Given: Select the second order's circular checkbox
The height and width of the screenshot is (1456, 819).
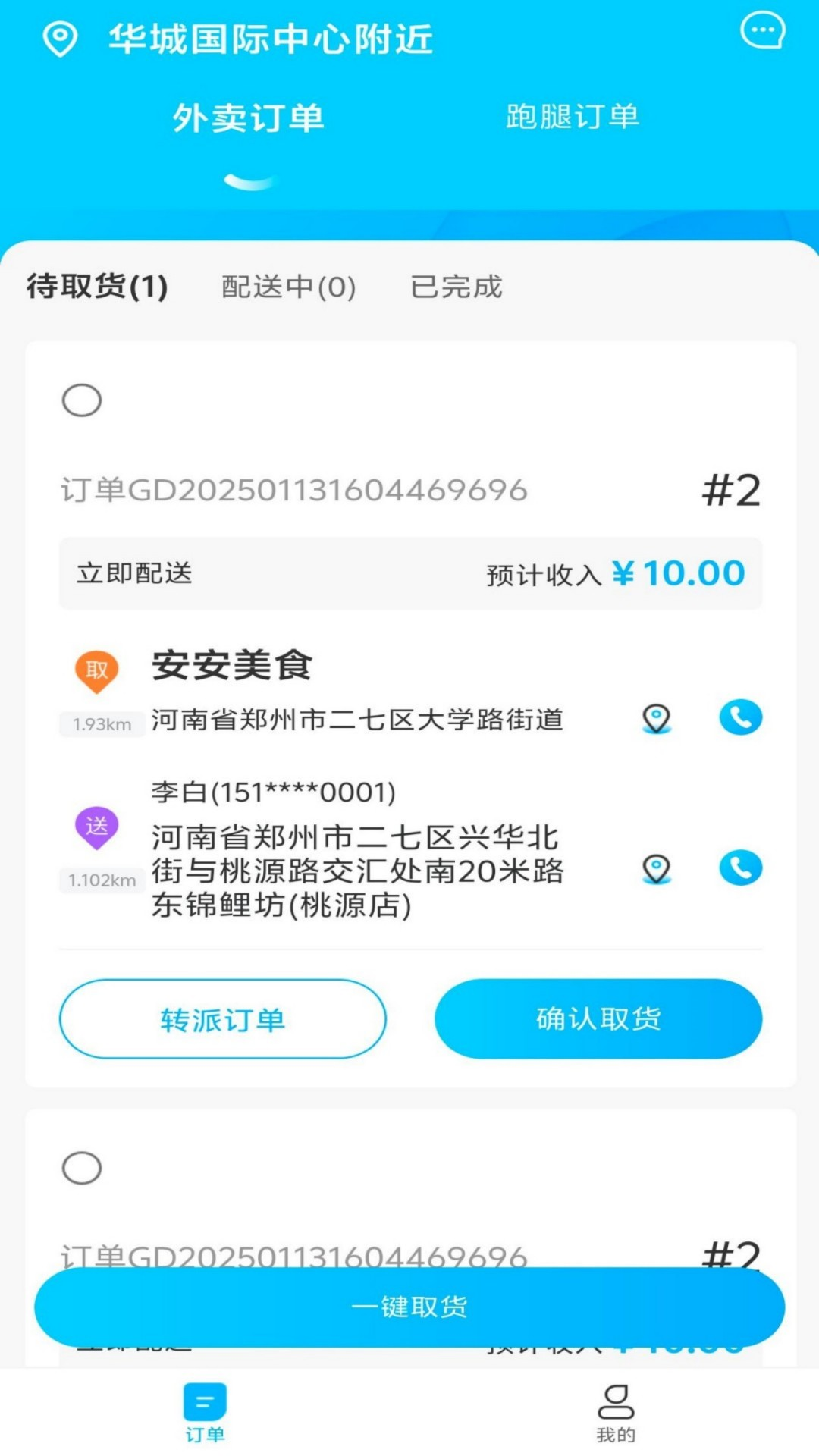Looking at the screenshot, I should pyautogui.click(x=80, y=1169).
